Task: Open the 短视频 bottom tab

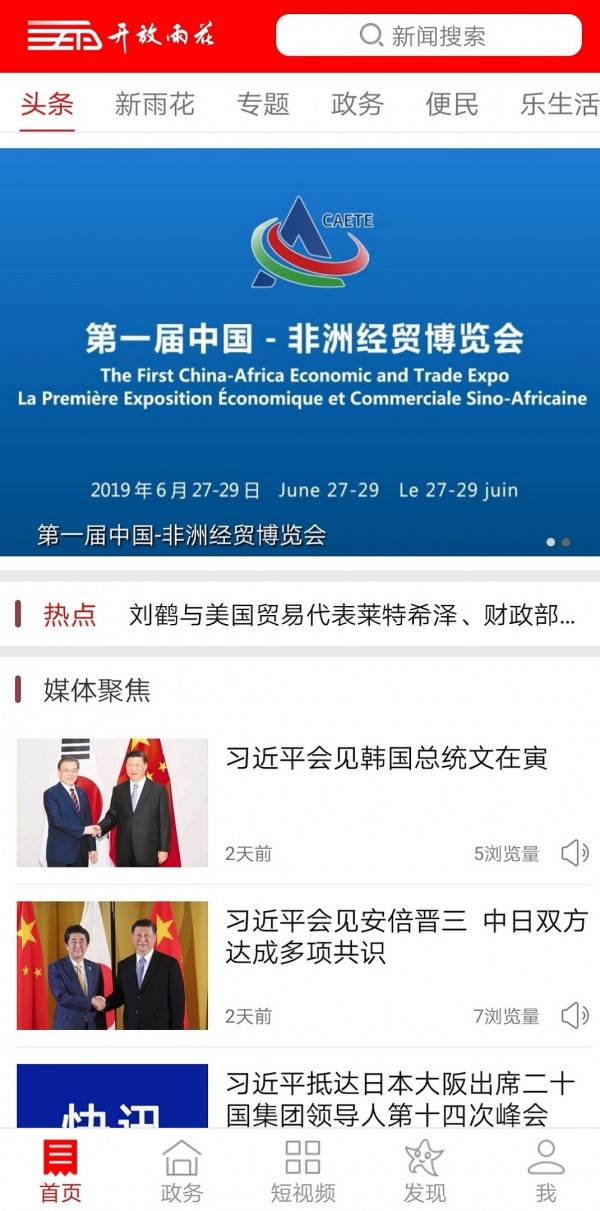Action: tap(303, 1170)
